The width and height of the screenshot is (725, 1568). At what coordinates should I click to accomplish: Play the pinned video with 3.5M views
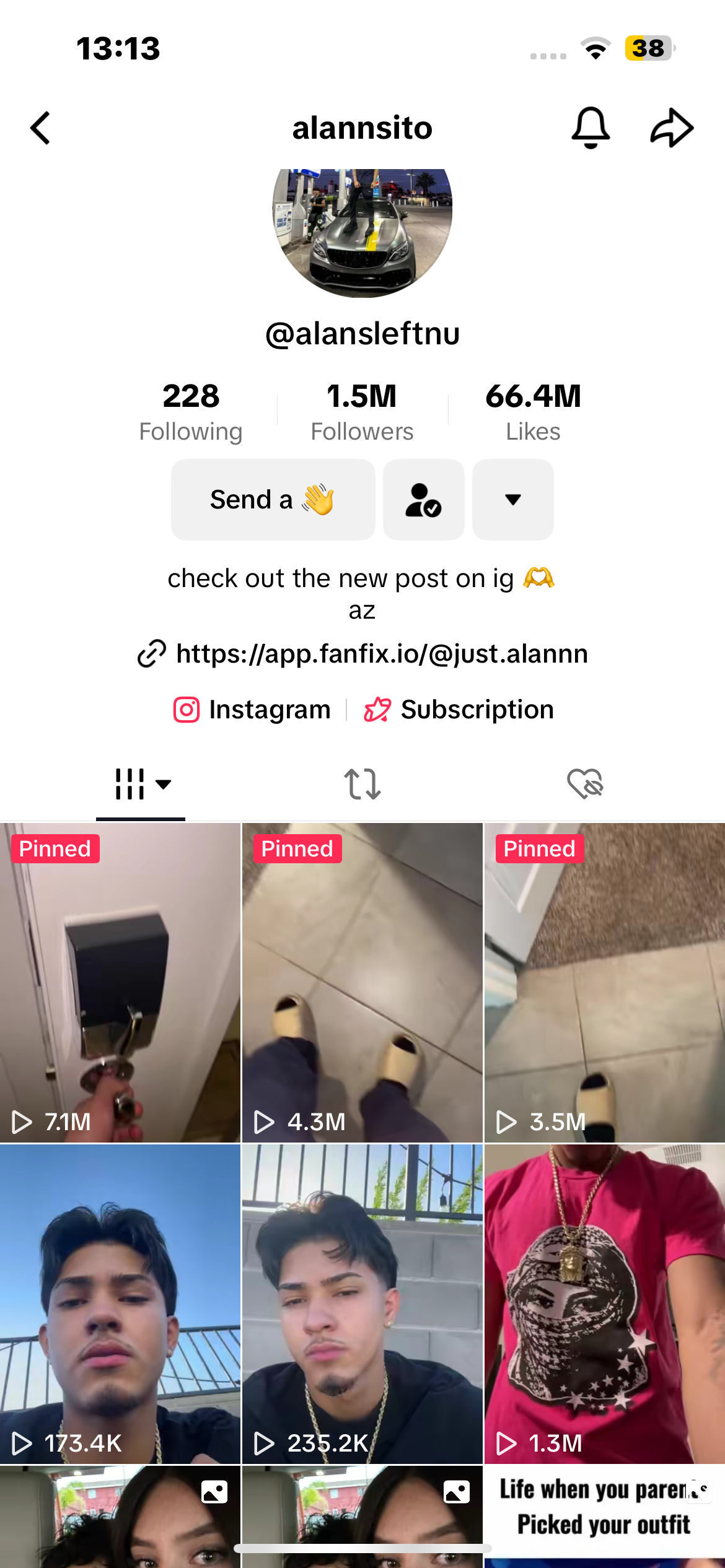click(604, 982)
